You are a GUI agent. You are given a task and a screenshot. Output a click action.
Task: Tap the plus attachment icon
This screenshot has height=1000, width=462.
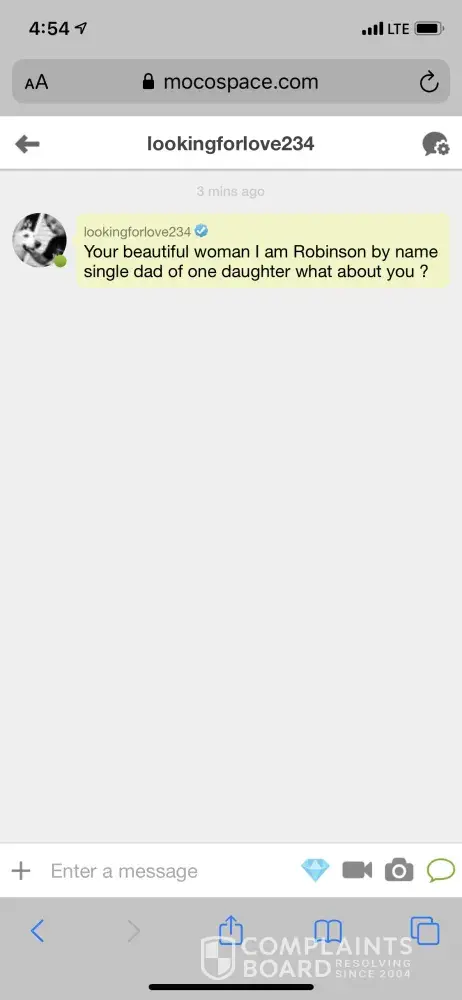coord(21,871)
